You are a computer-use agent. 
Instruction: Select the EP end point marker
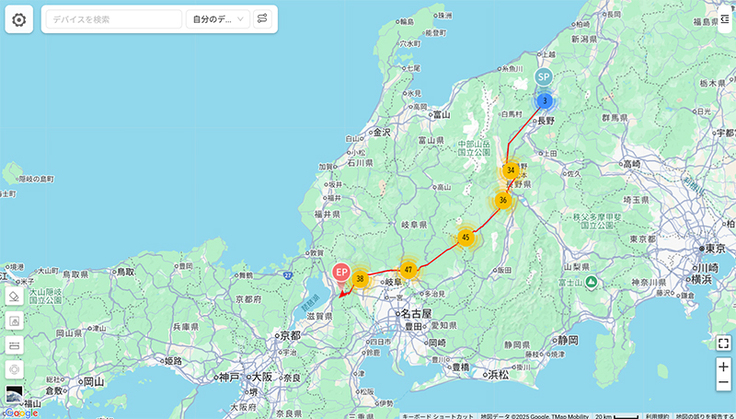[341, 272]
